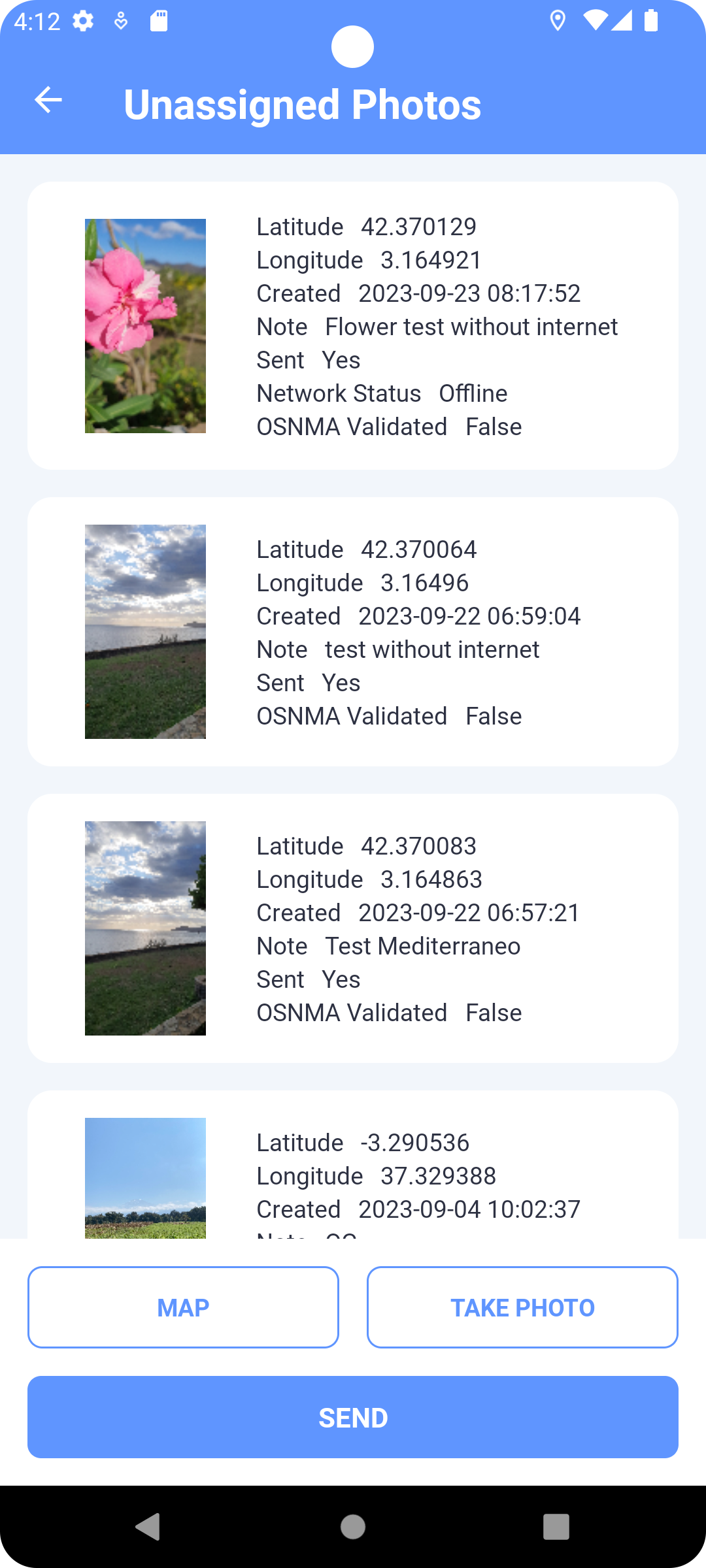
Task: Open the Flower test without internet photo
Action: [x=353, y=325]
